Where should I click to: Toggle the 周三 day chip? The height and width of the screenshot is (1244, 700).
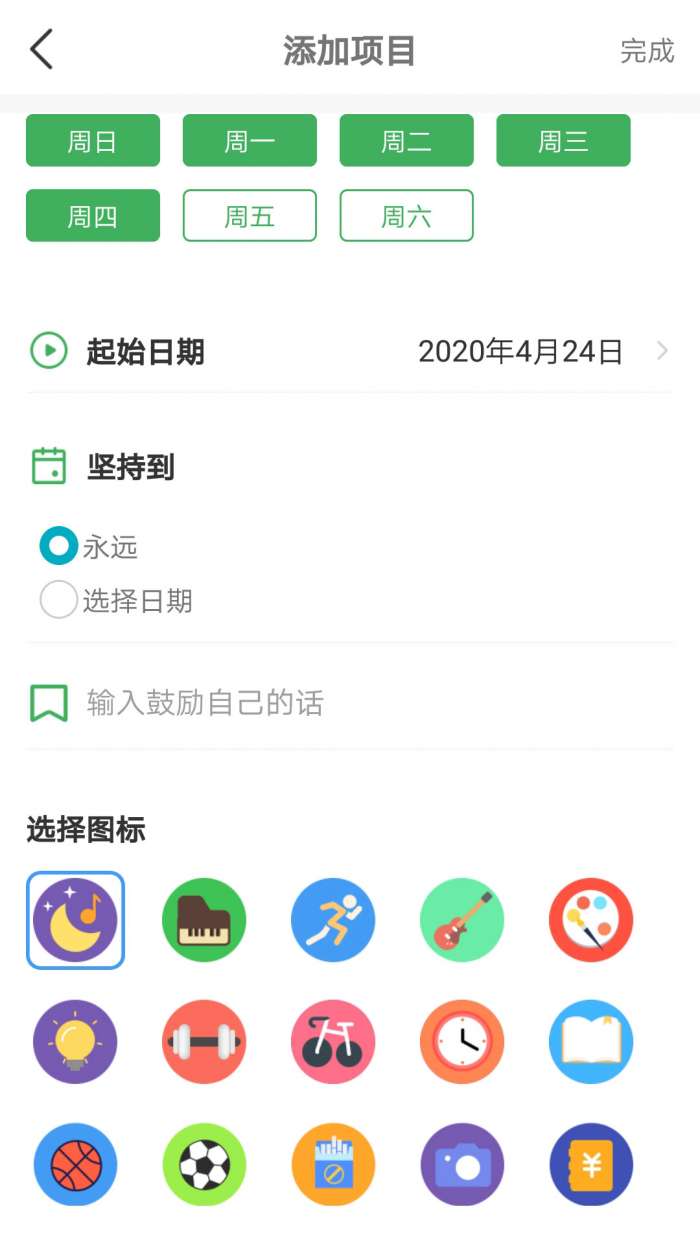tap(563, 140)
